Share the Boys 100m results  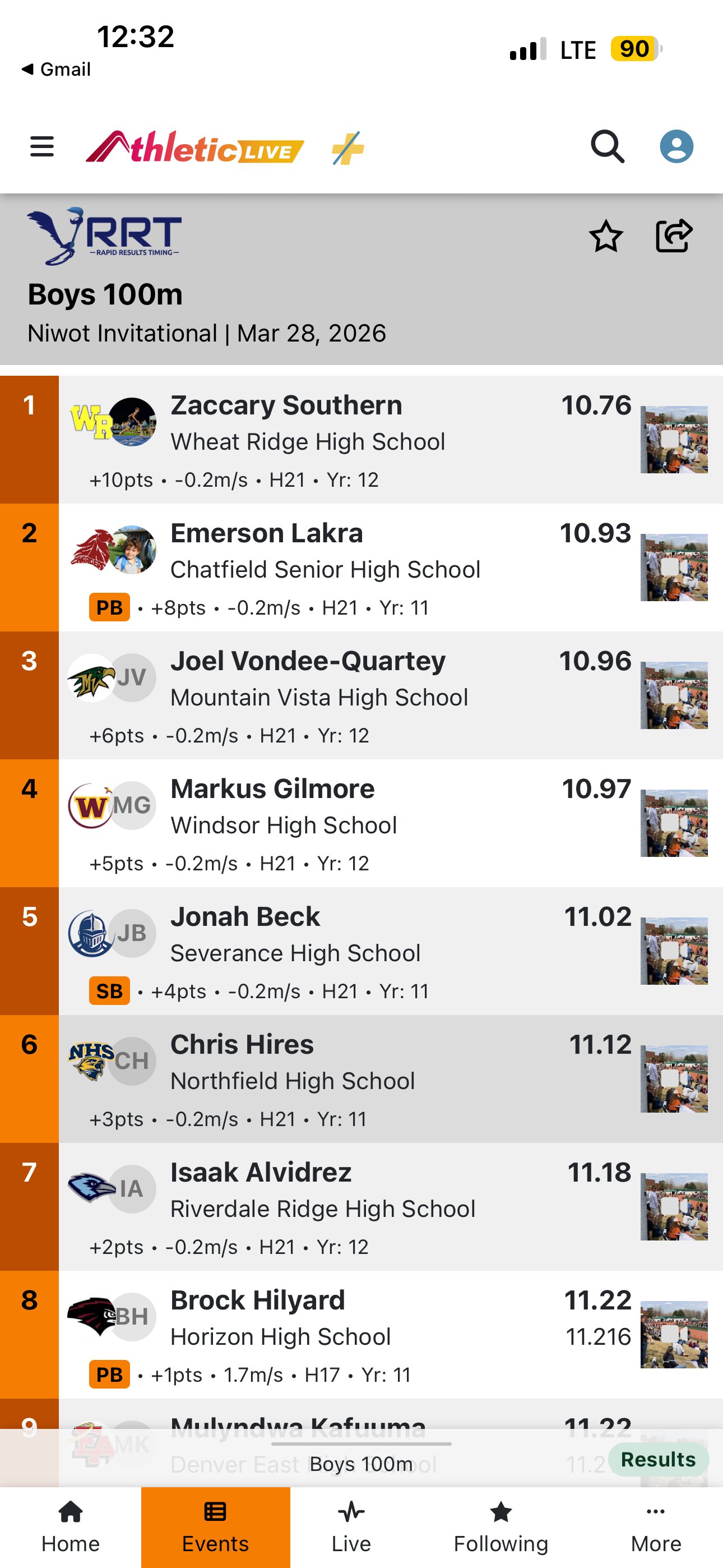[674, 236]
